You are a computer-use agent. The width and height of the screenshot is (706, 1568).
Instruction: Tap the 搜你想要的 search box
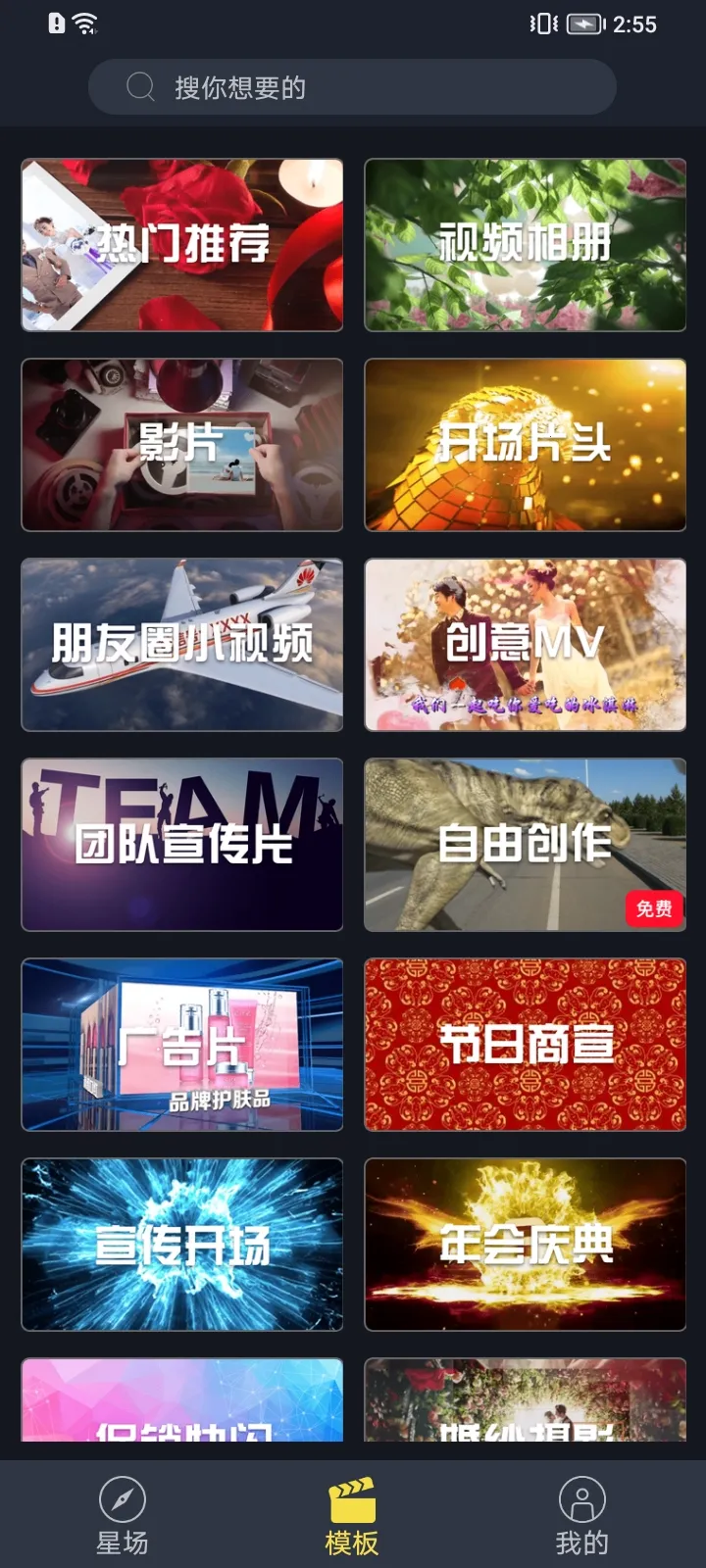(352, 87)
